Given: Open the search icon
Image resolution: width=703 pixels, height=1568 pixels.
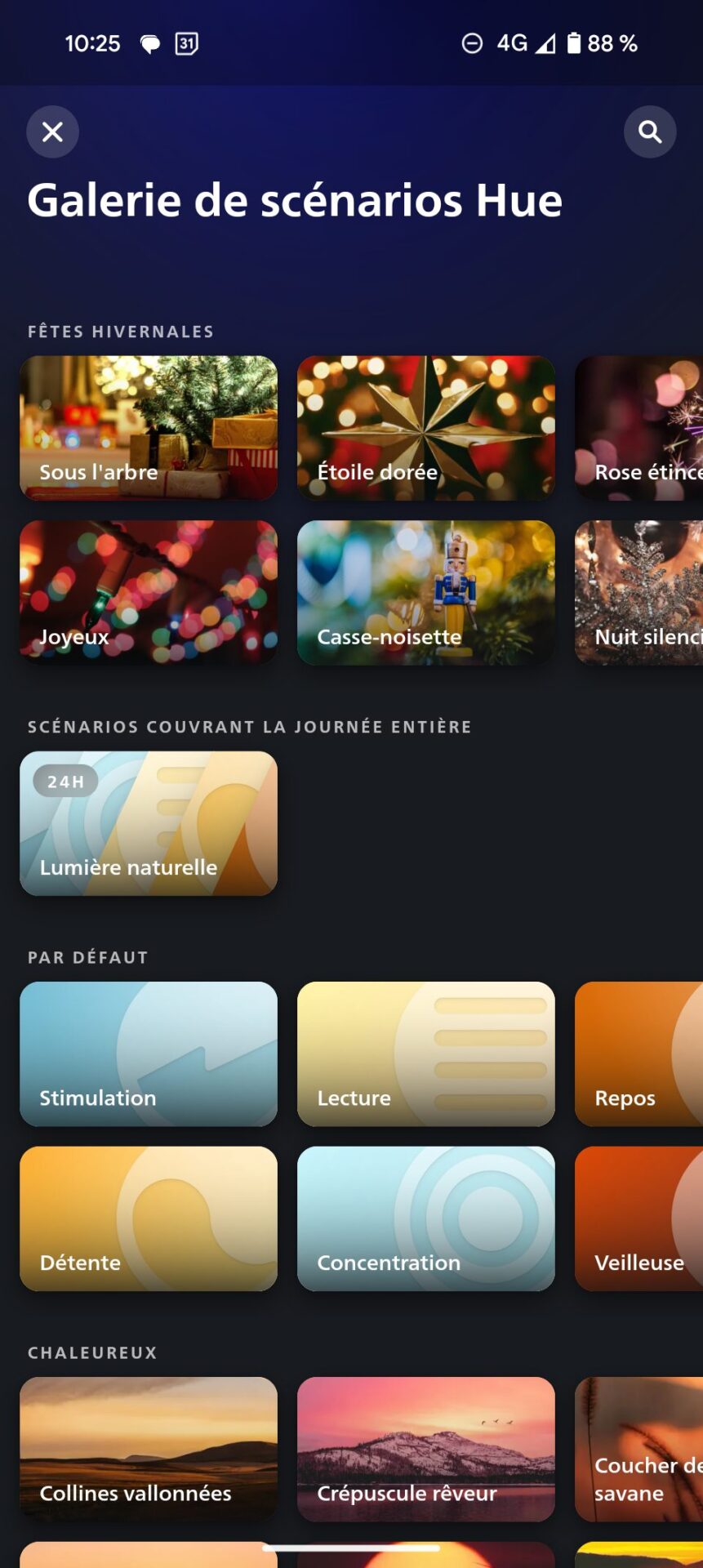Looking at the screenshot, I should point(650,131).
